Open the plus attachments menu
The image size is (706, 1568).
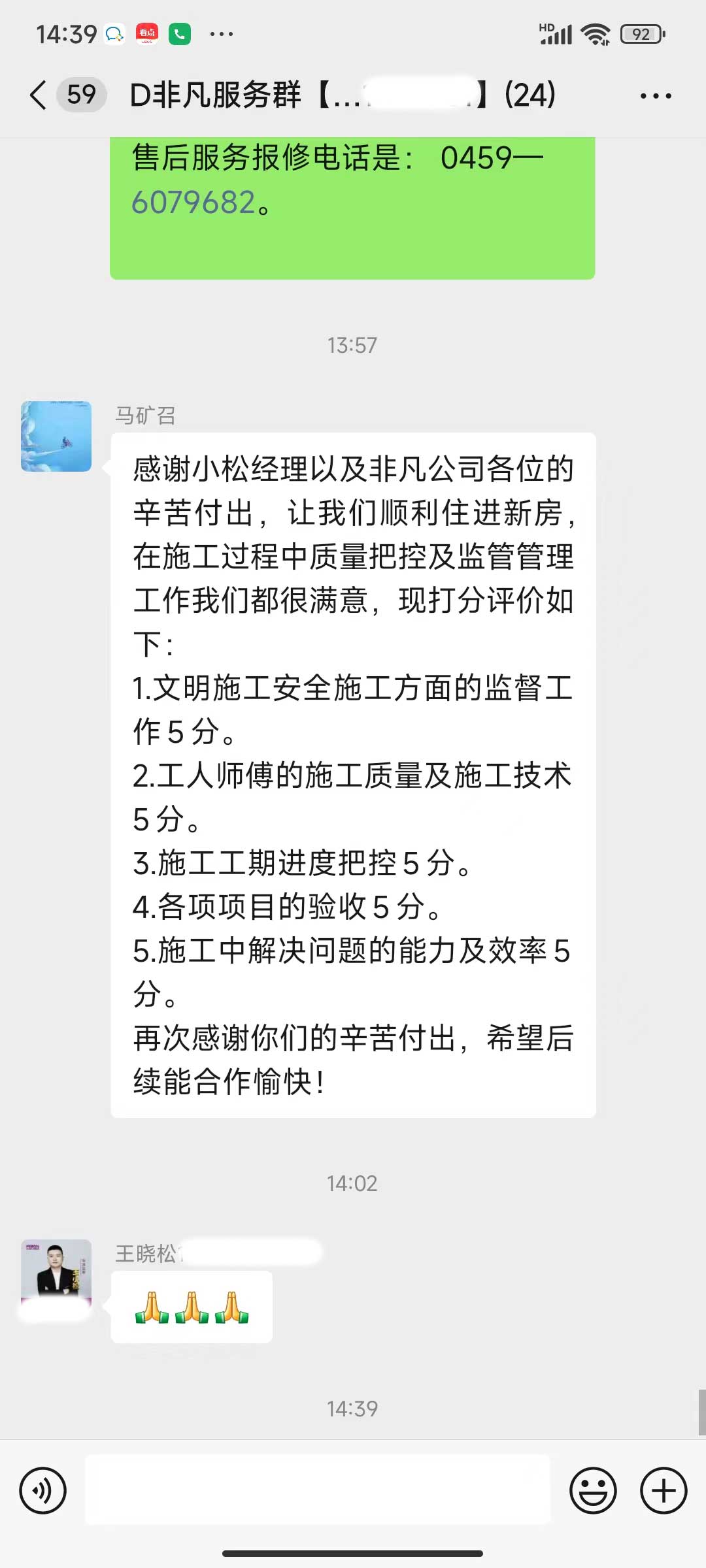coord(663,1490)
